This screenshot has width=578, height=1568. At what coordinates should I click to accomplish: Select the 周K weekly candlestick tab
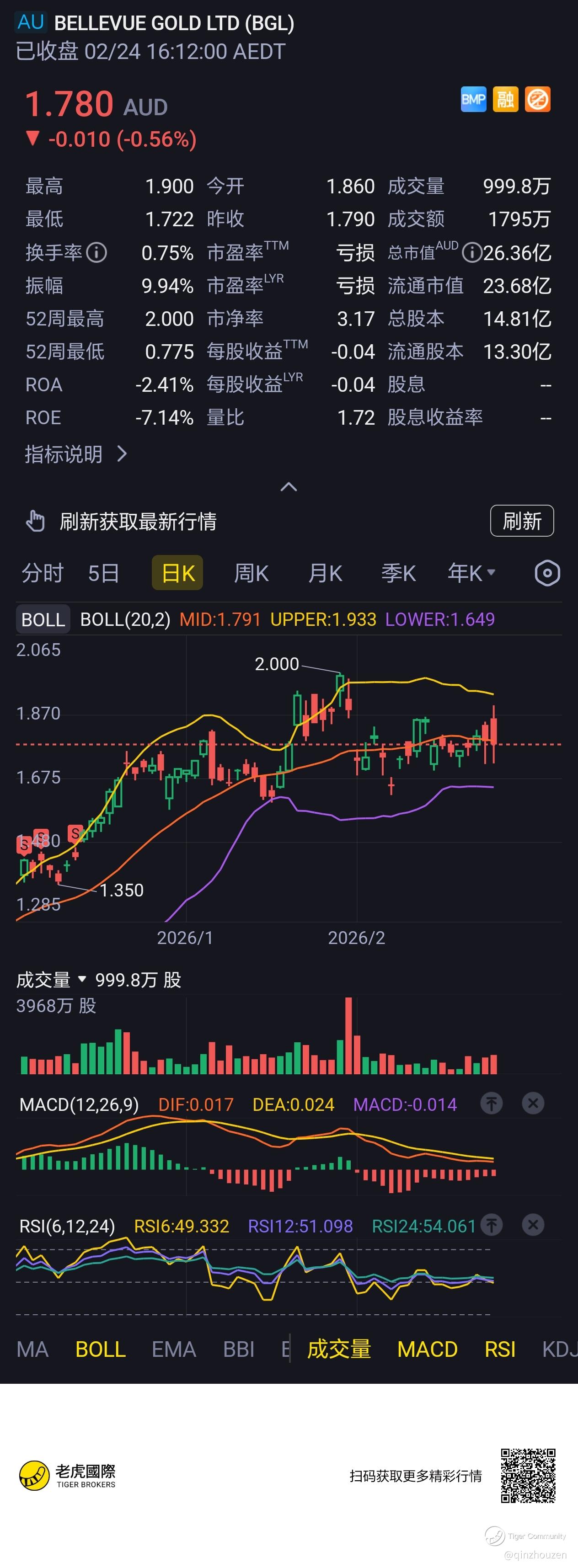pyautogui.click(x=251, y=573)
